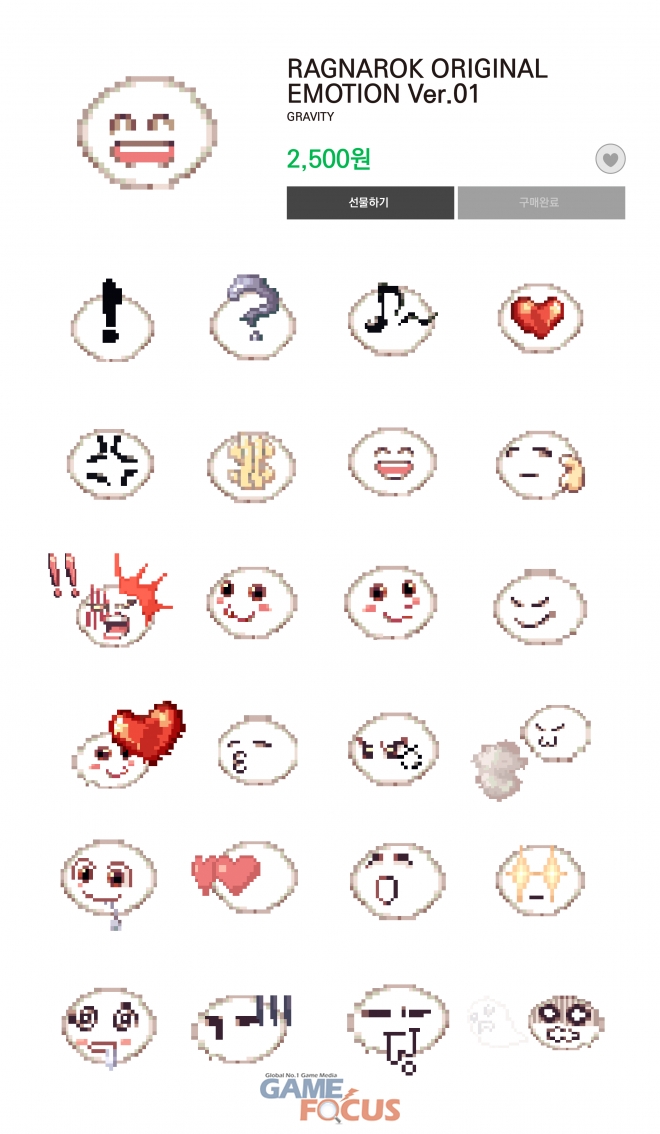Preview the dollar sign emoticon
The image size is (660, 1134).
click(x=252, y=463)
